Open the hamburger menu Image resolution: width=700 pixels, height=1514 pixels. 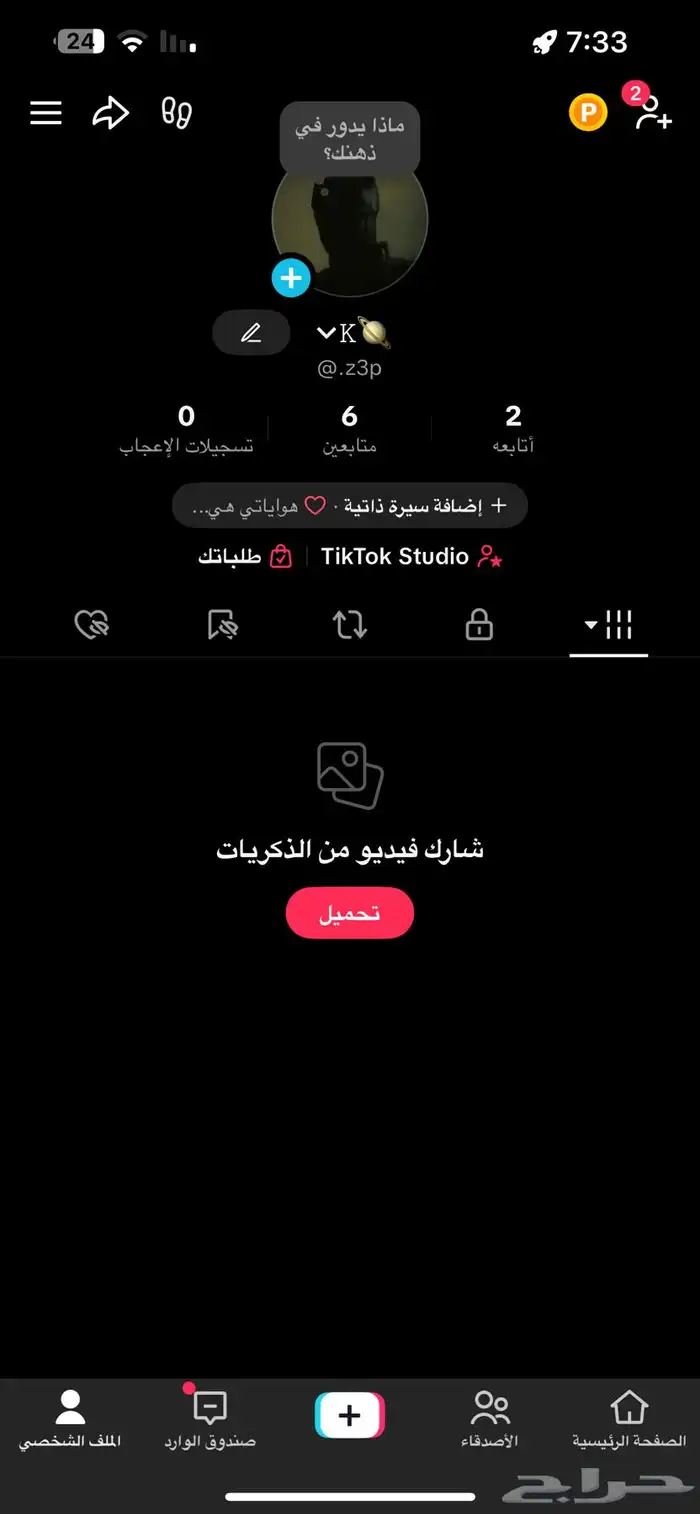click(x=46, y=113)
